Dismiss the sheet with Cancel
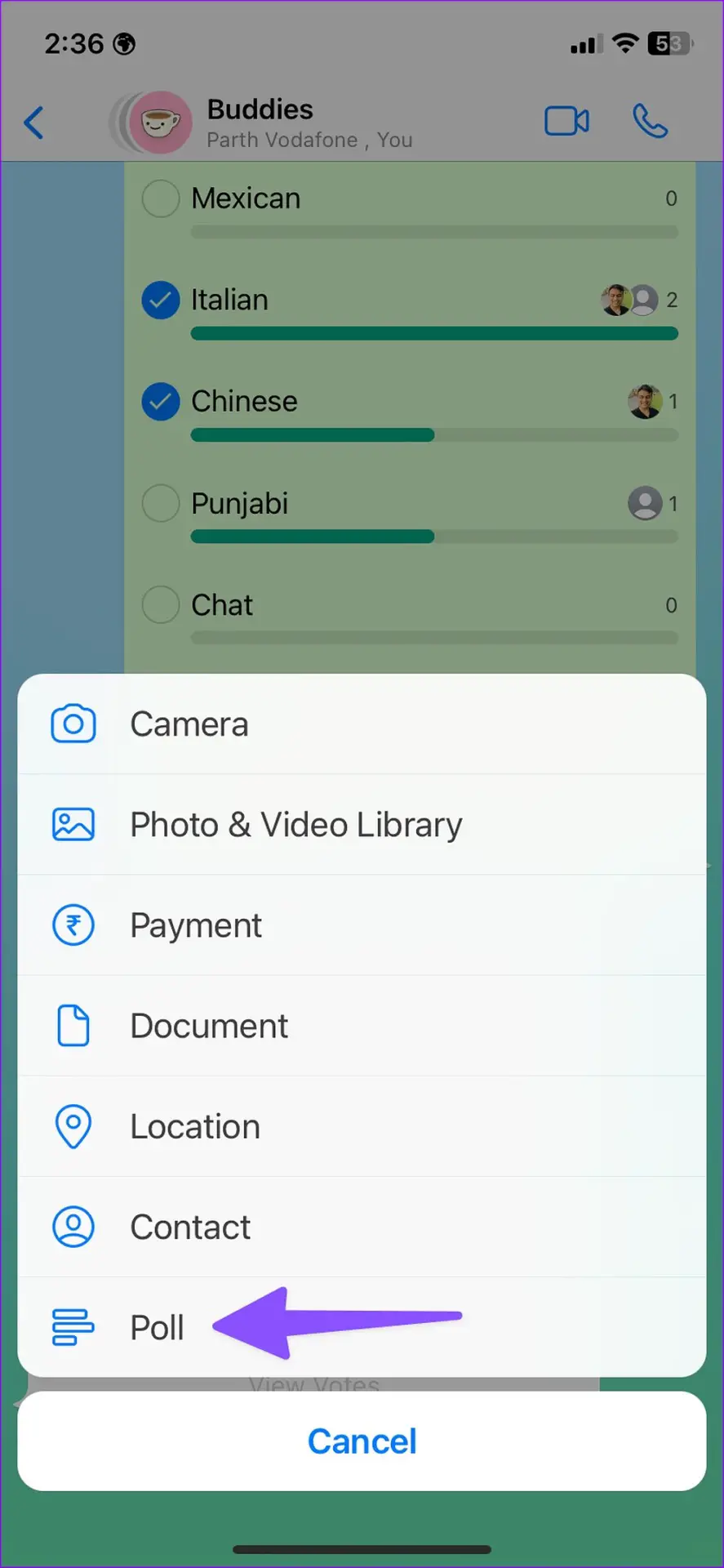This screenshot has height=1568, width=724. pyautogui.click(x=362, y=1441)
